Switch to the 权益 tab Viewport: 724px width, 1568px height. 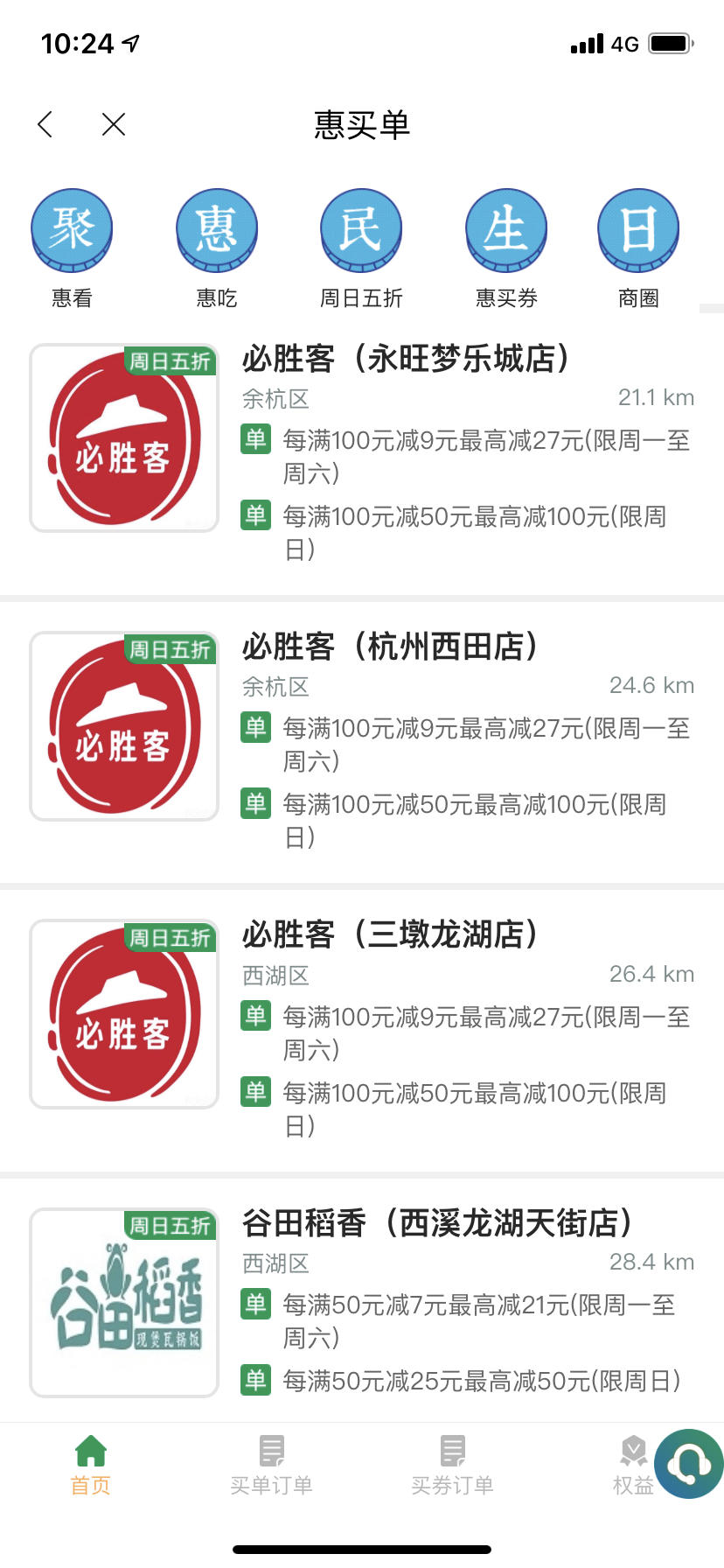[x=633, y=1466]
